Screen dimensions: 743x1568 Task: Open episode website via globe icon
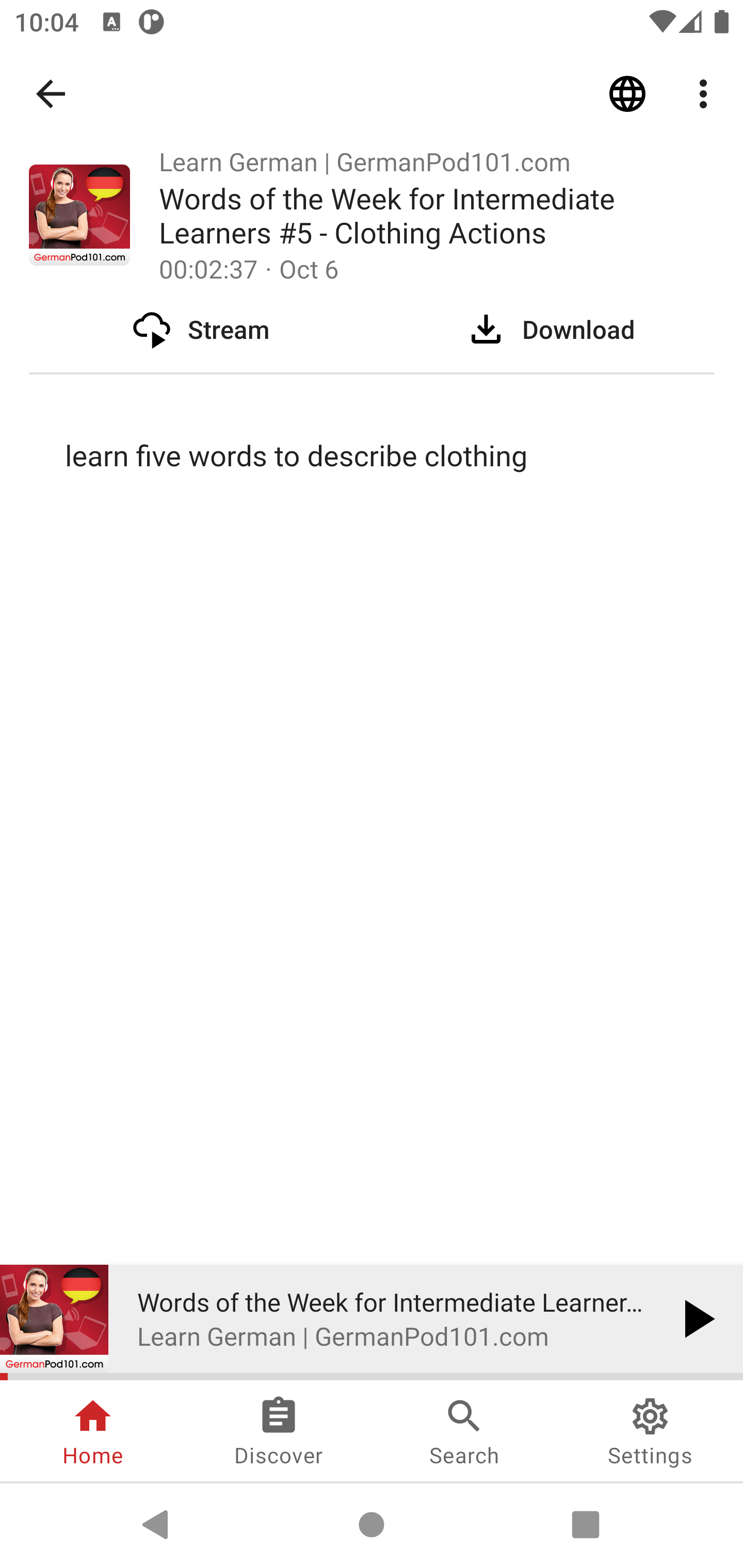point(627,94)
